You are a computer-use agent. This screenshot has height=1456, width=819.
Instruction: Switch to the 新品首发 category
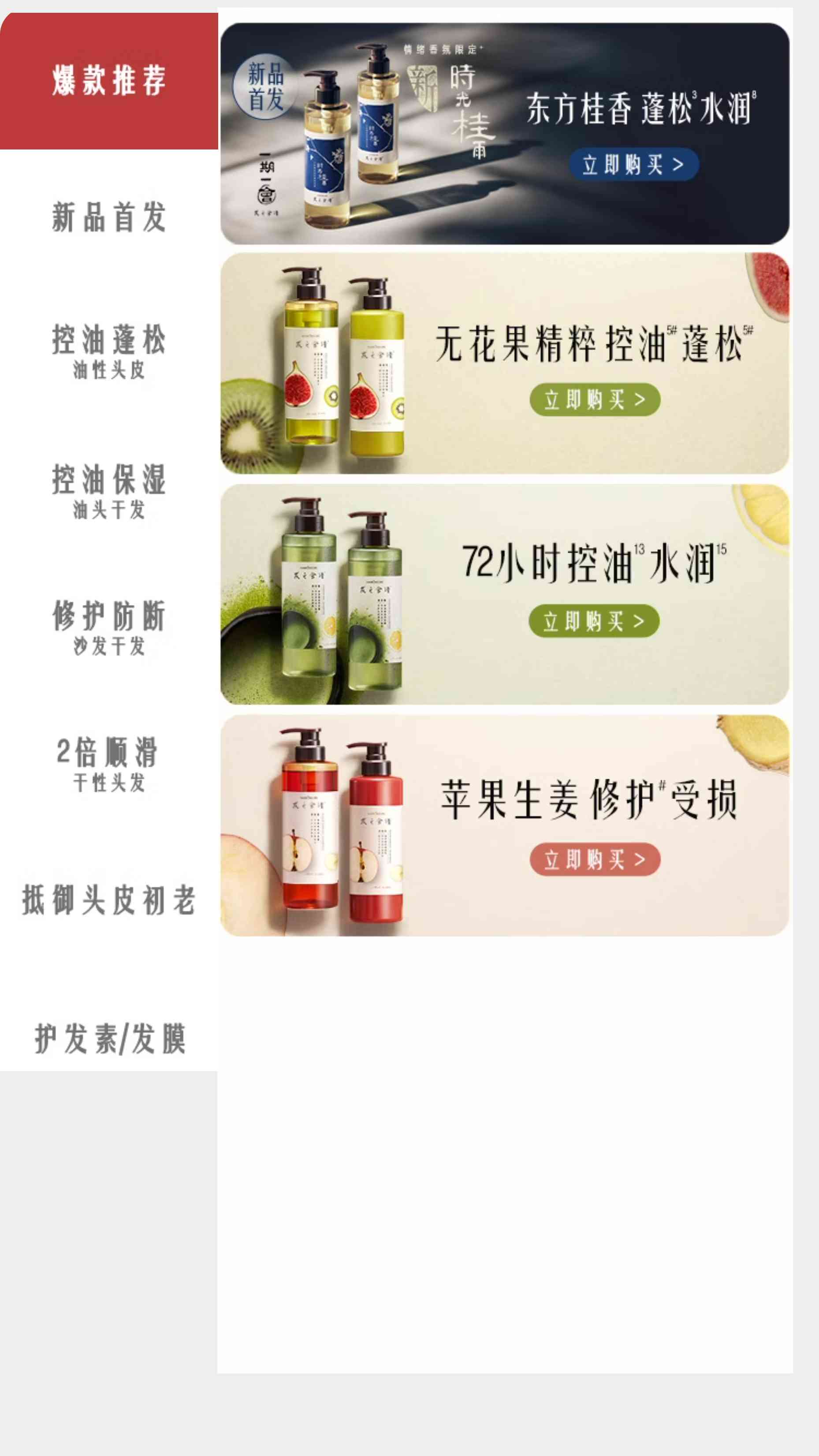tap(108, 217)
